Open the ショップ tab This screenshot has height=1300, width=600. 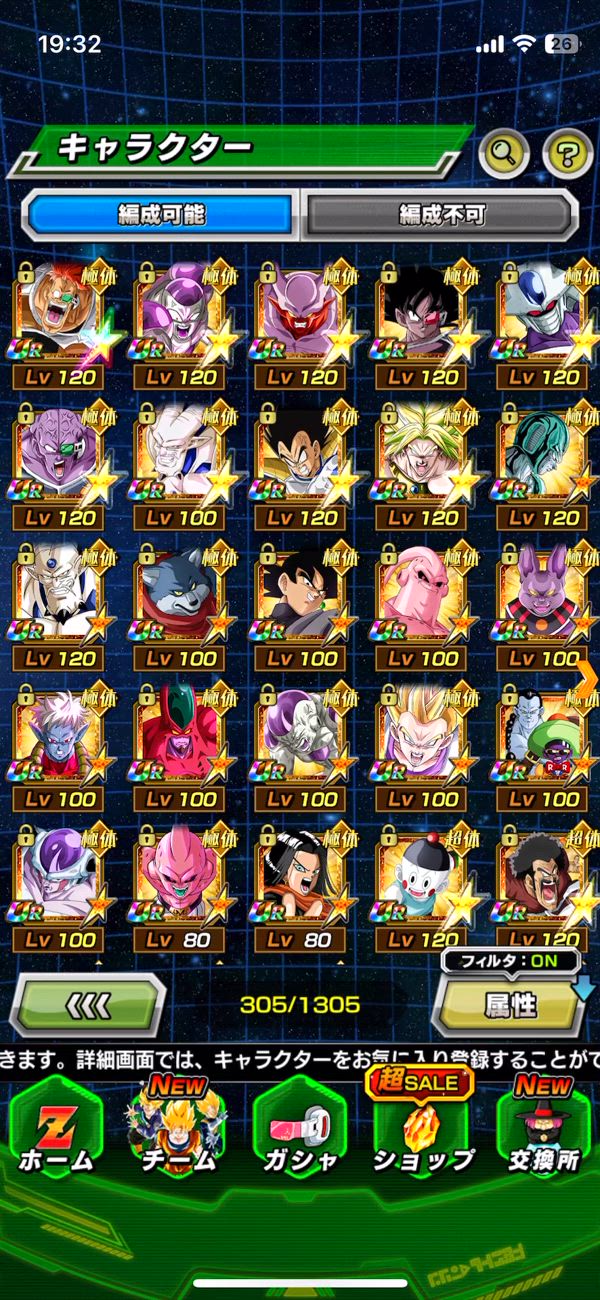422,1131
